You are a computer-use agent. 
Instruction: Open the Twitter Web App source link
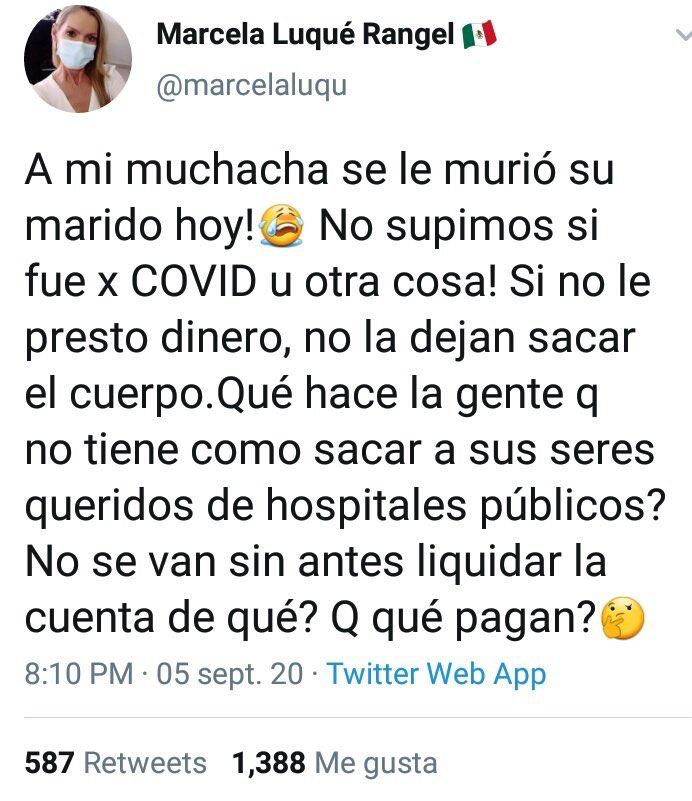tap(437, 673)
